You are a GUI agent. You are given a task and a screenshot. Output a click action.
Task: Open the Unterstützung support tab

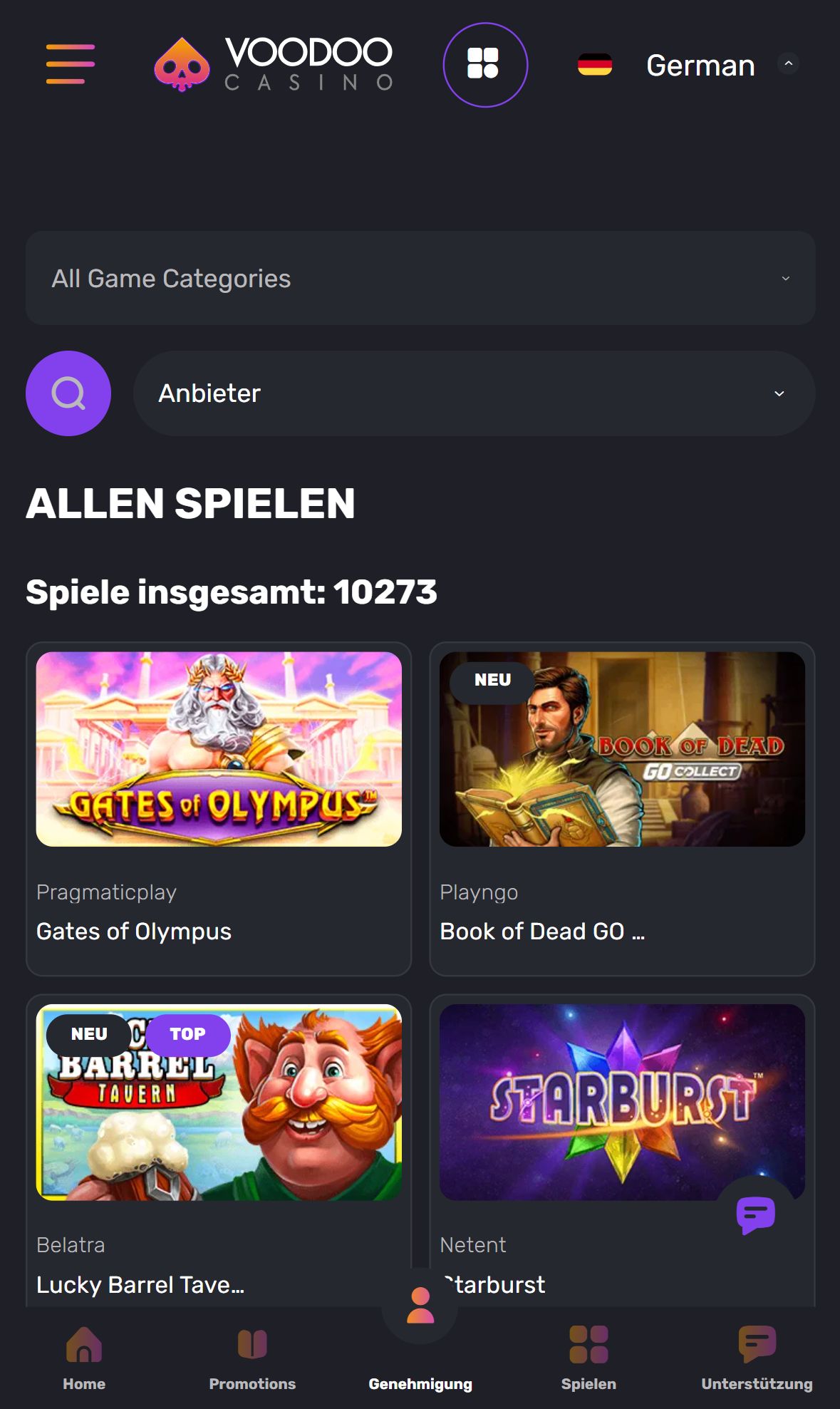click(x=757, y=1358)
